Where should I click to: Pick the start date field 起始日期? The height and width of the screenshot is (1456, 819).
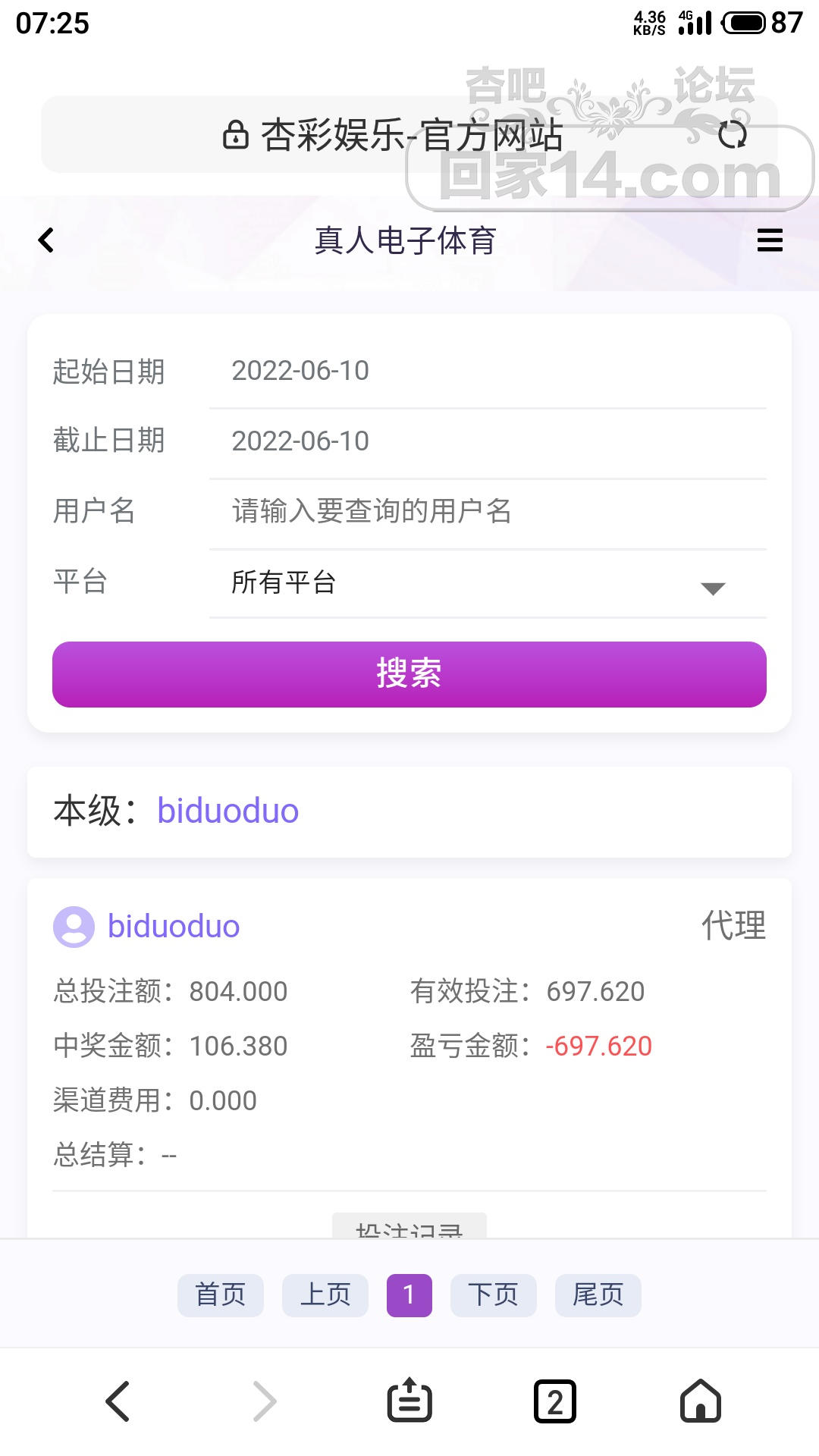485,372
